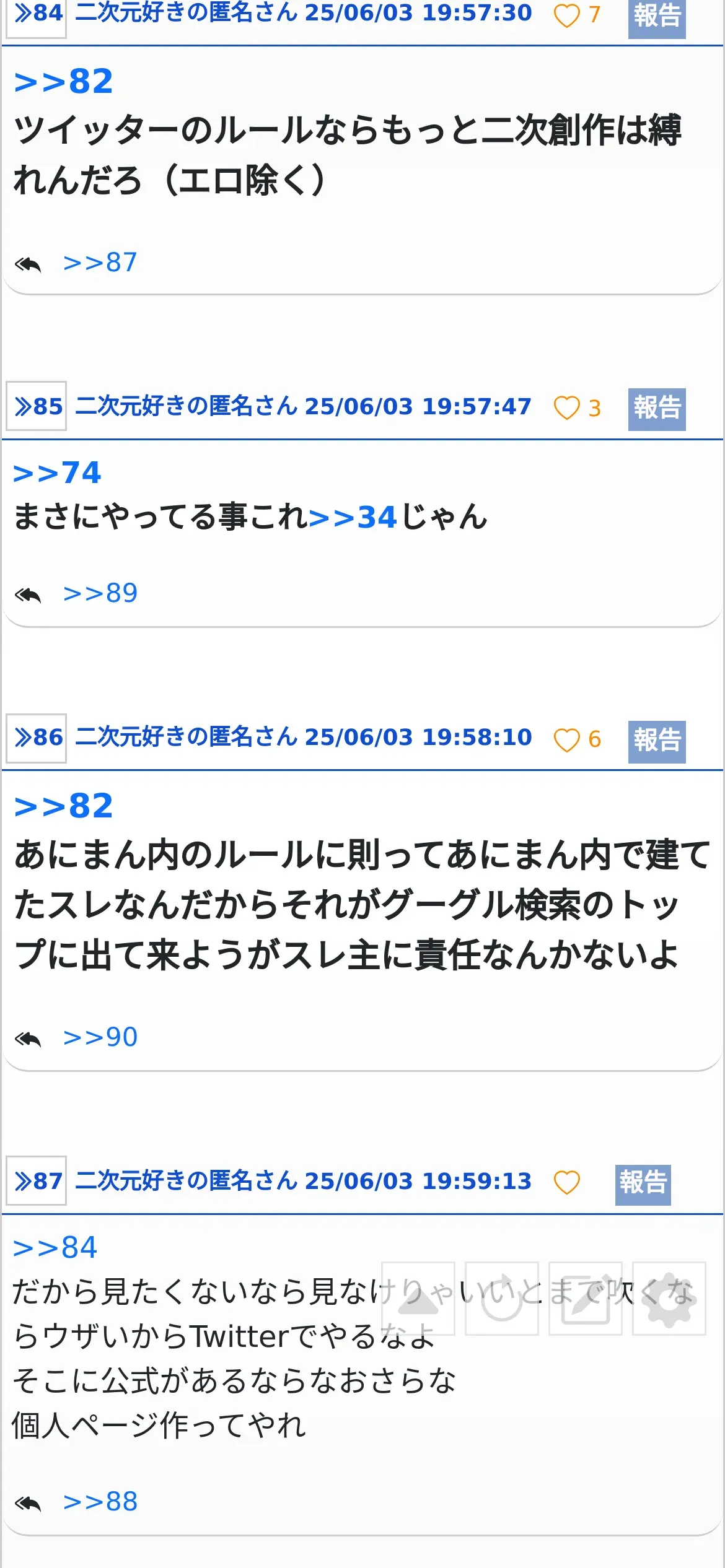
Task: Open anchor >>82 in post 86
Action: point(63,806)
